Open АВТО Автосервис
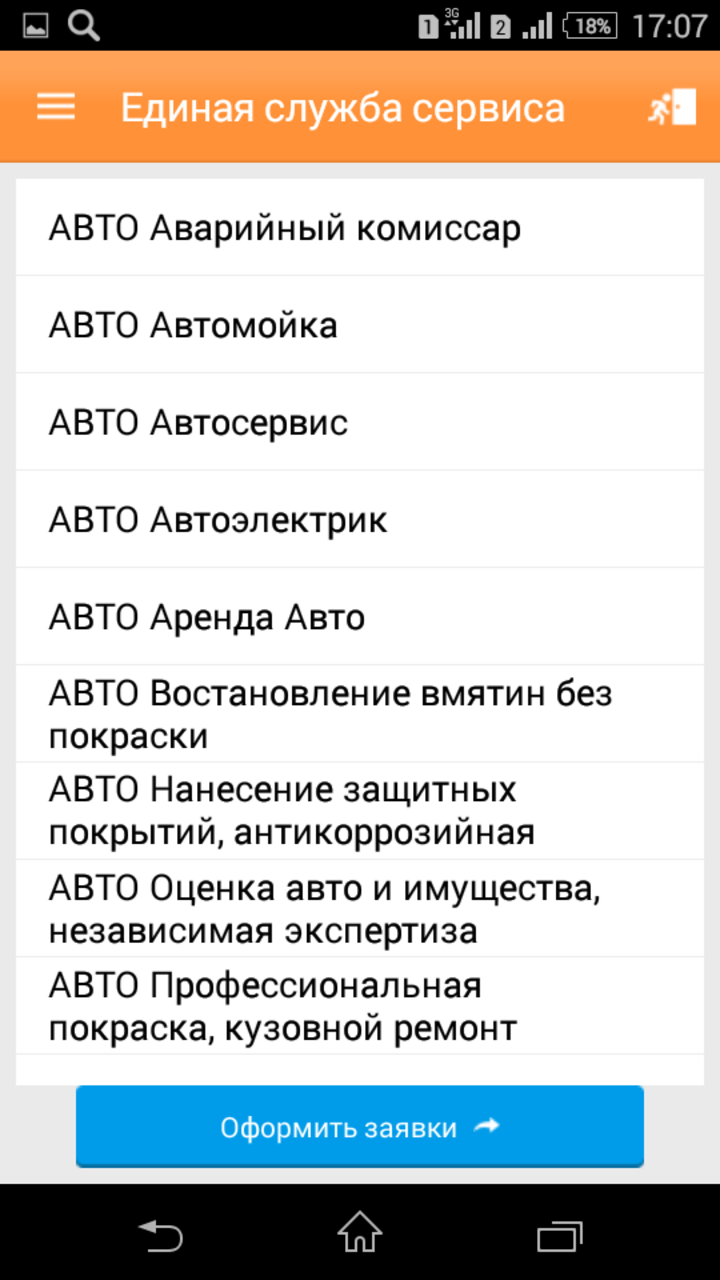Image resolution: width=720 pixels, height=1280 pixels. point(360,422)
